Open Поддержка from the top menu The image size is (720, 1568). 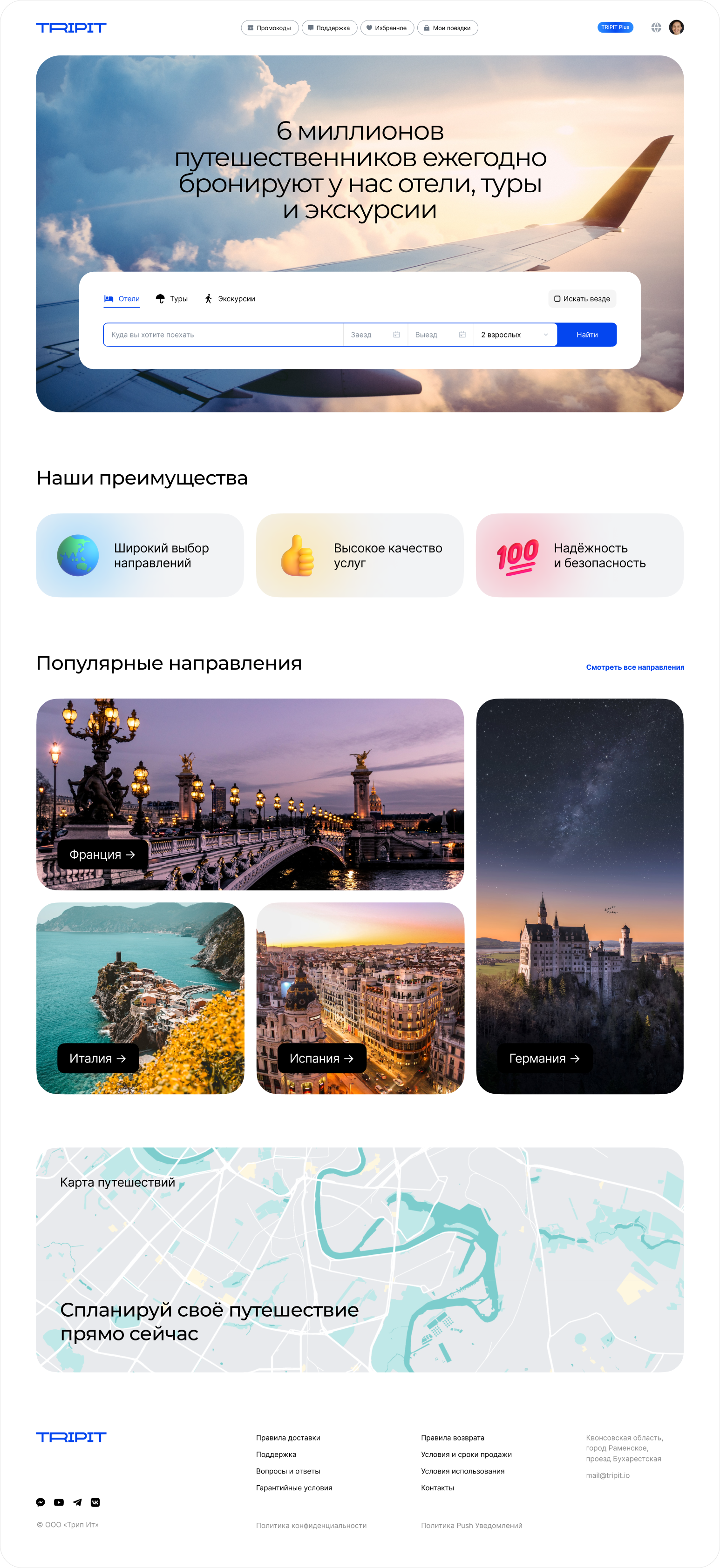coord(329,28)
